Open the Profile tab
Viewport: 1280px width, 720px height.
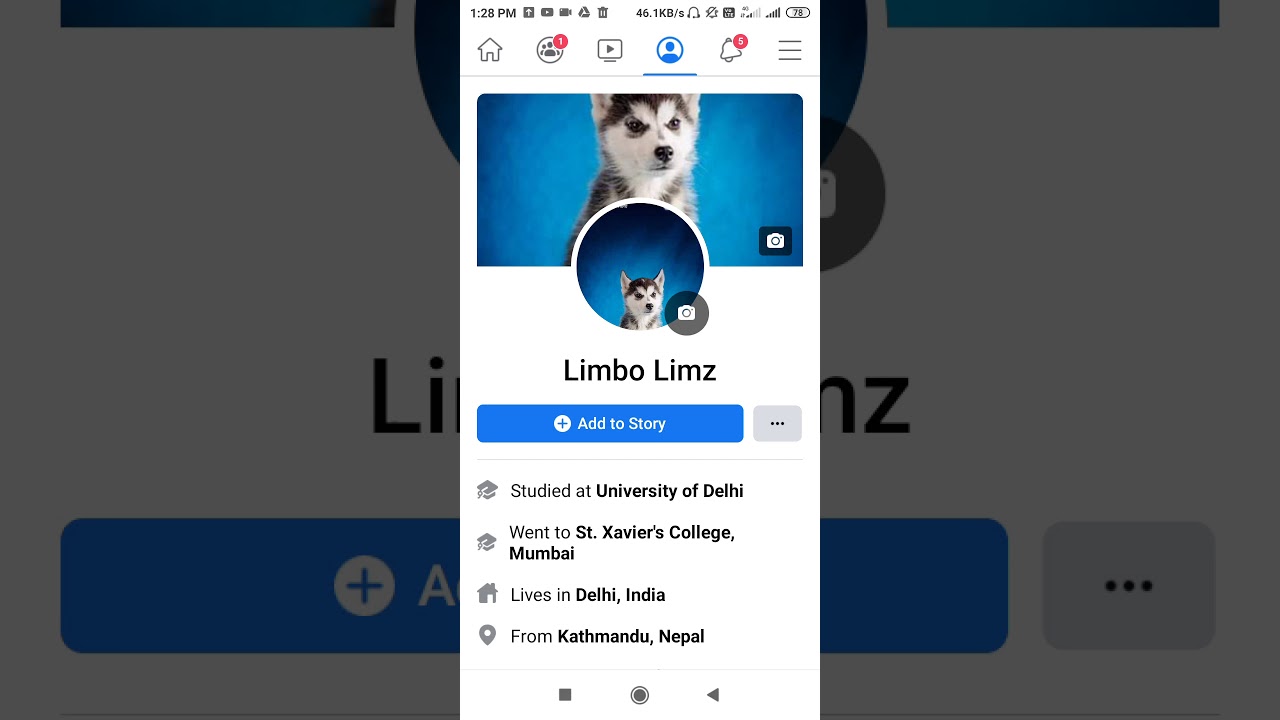pyautogui.click(x=670, y=50)
